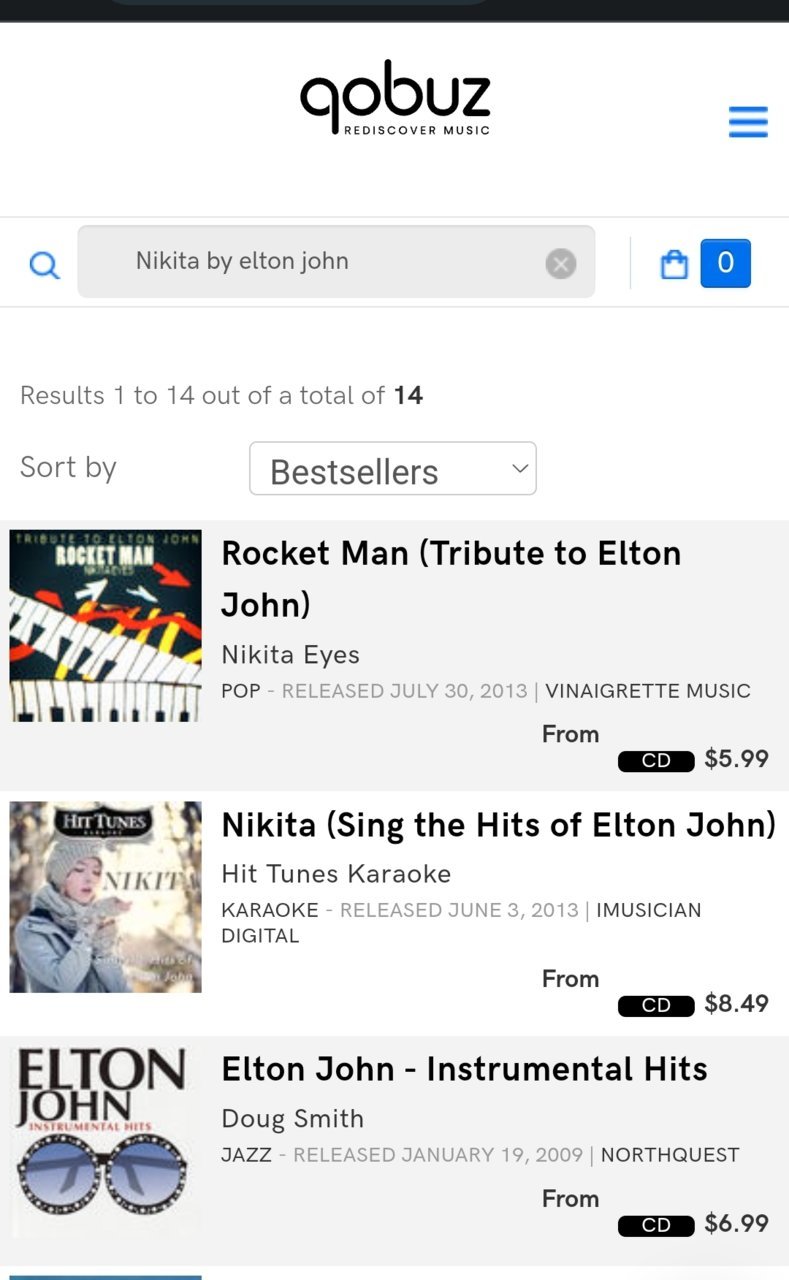
Task: View the Rocket Man album cover
Action: point(106,626)
